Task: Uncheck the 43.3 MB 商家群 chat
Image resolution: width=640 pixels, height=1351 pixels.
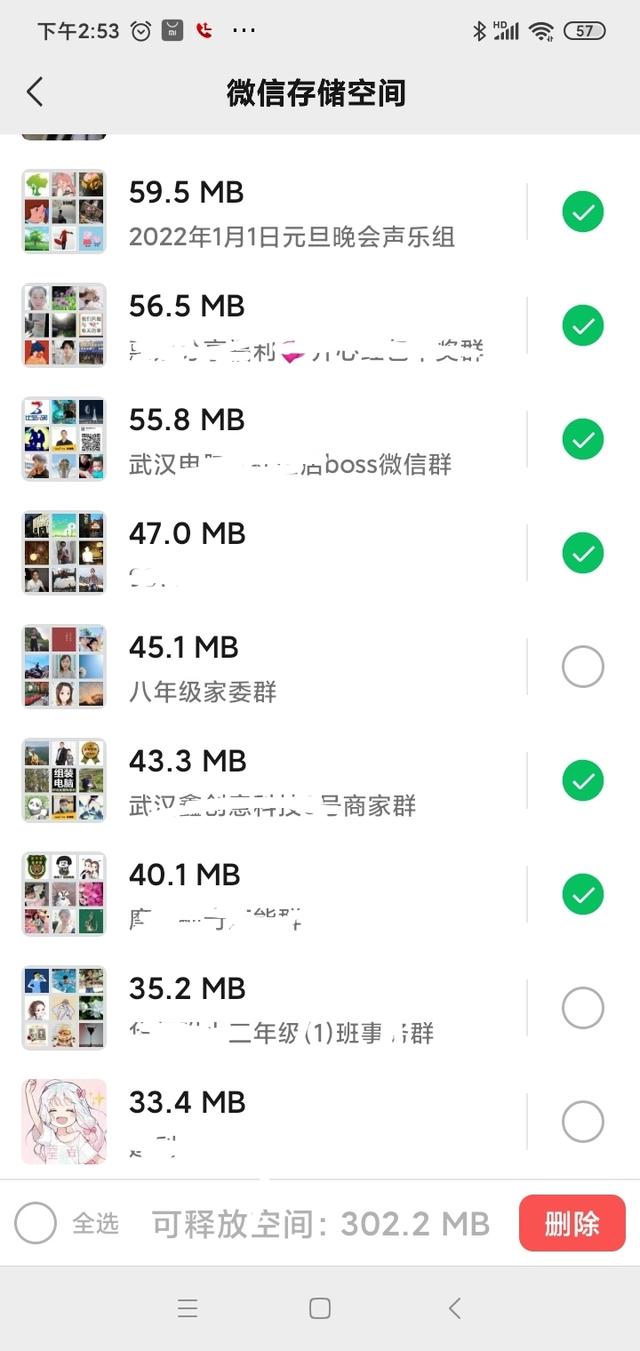Action: click(x=582, y=780)
